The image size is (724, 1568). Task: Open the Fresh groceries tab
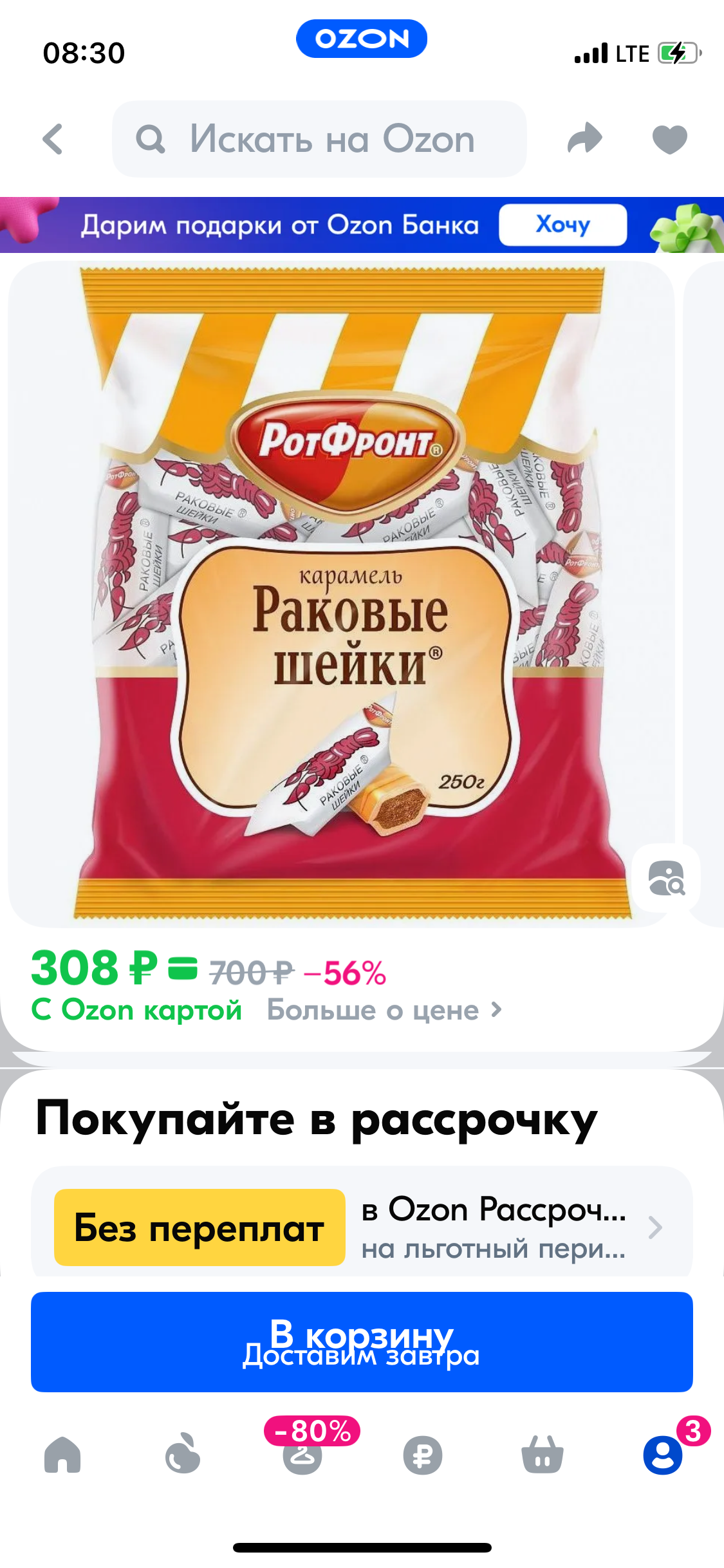[183, 1455]
